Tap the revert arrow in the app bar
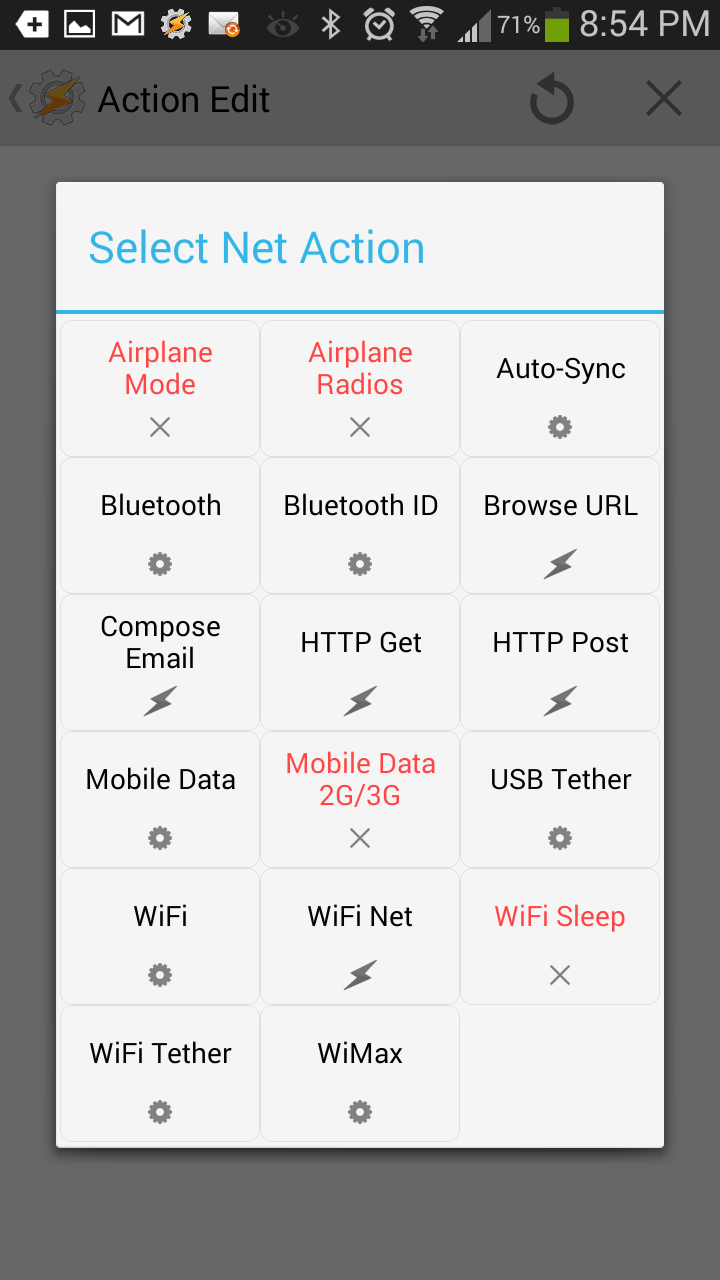Viewport: 720px width, 1280px height. coord(552,100)
